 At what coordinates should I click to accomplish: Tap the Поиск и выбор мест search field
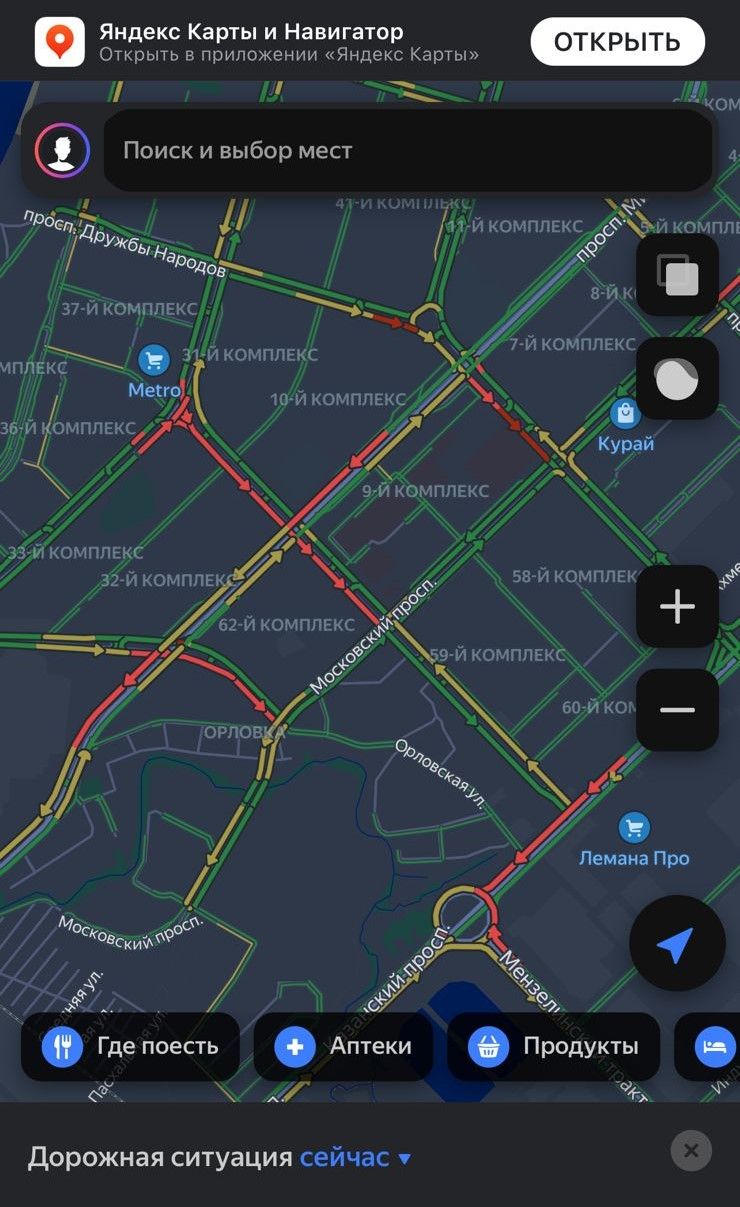tap(407, 151)
